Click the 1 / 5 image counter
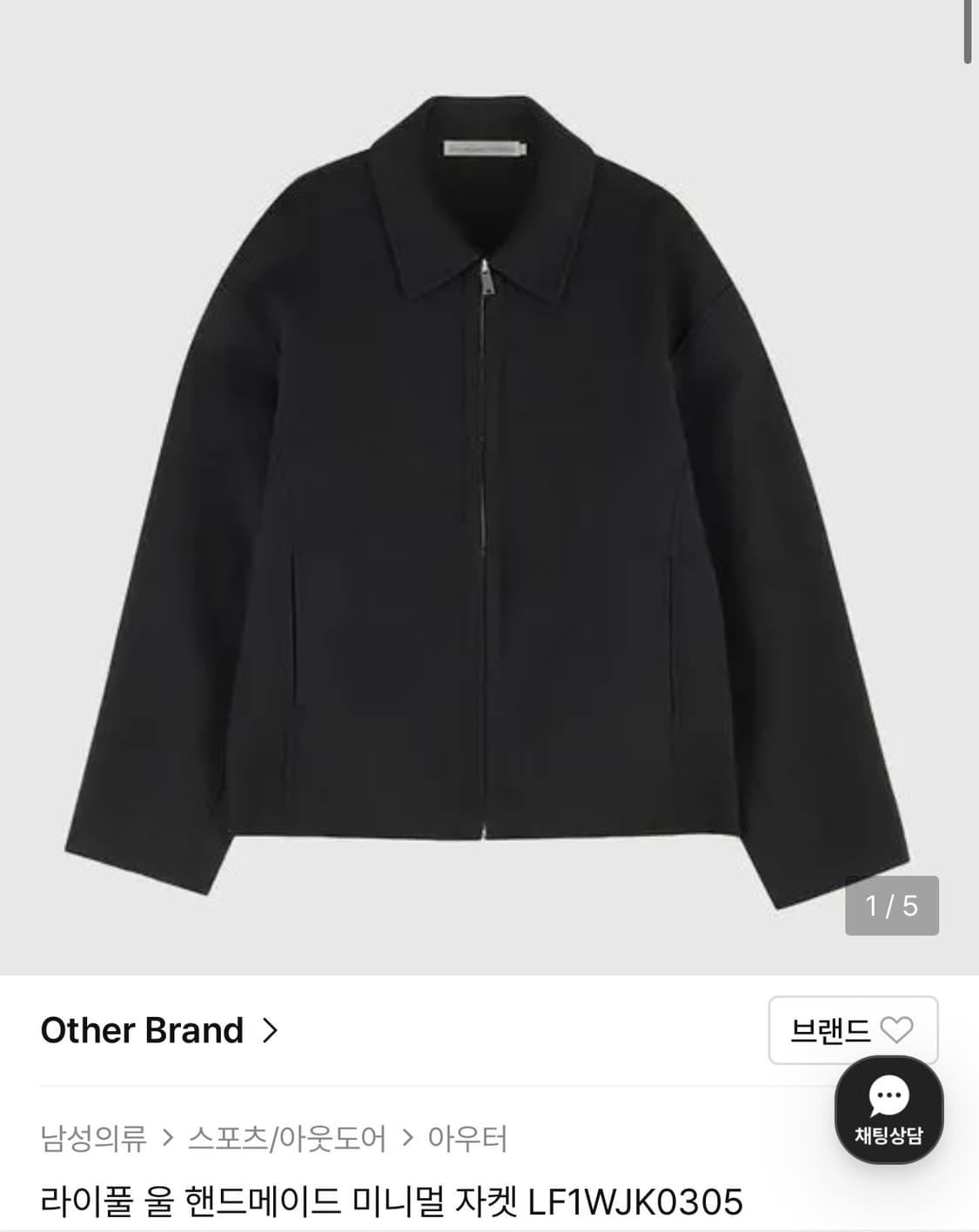The width and height of the screenshot is (979, 1232). [892, 907]
